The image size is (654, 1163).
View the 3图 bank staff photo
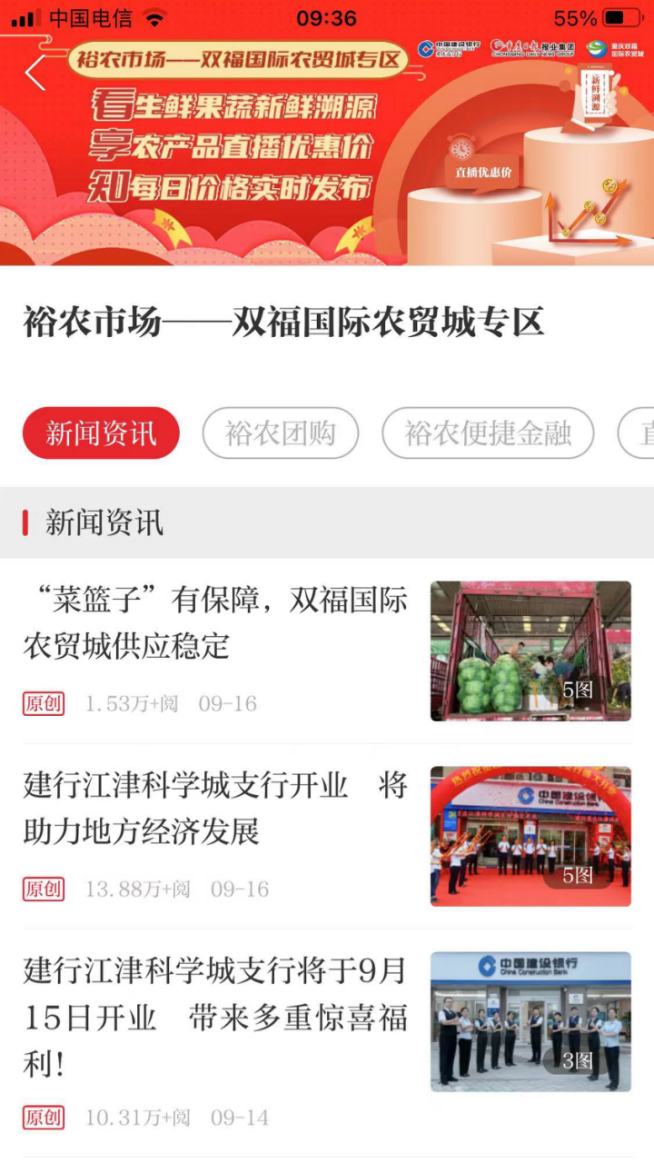tap(530, 1021)
